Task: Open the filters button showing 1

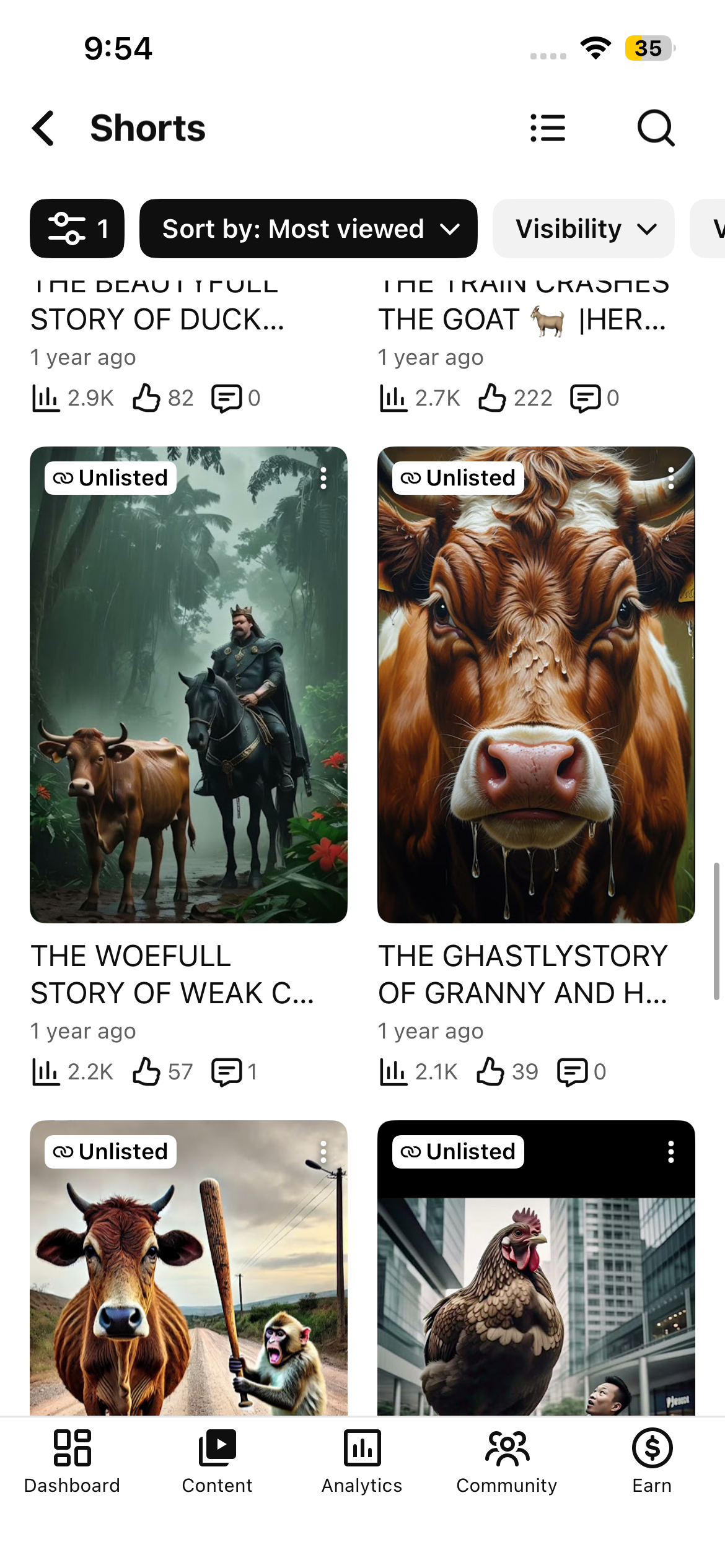Action: coord(77,229)
